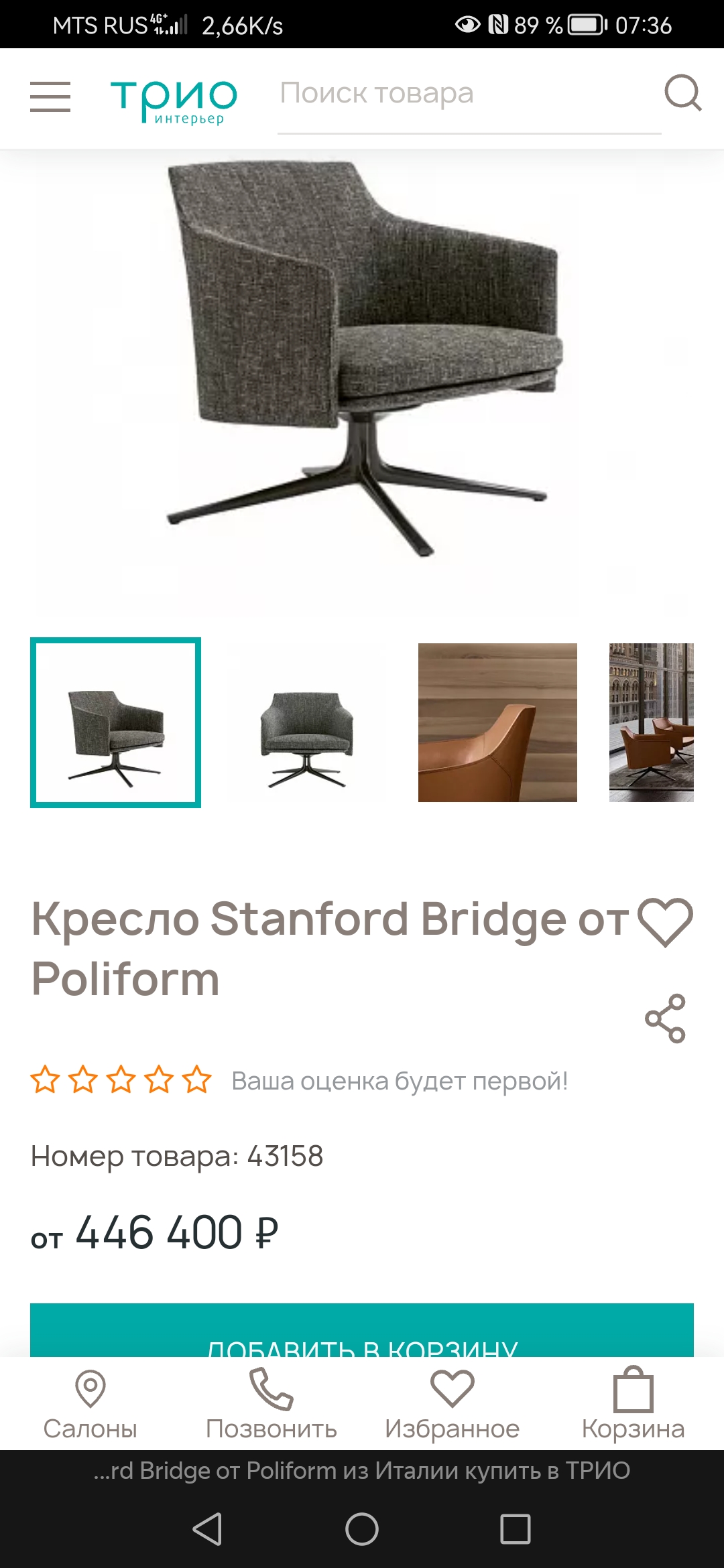The width and height of the screenshot is (724, 1568).
Task: View the orange leather close-up thumbnail
Action: tap(497, 723)
